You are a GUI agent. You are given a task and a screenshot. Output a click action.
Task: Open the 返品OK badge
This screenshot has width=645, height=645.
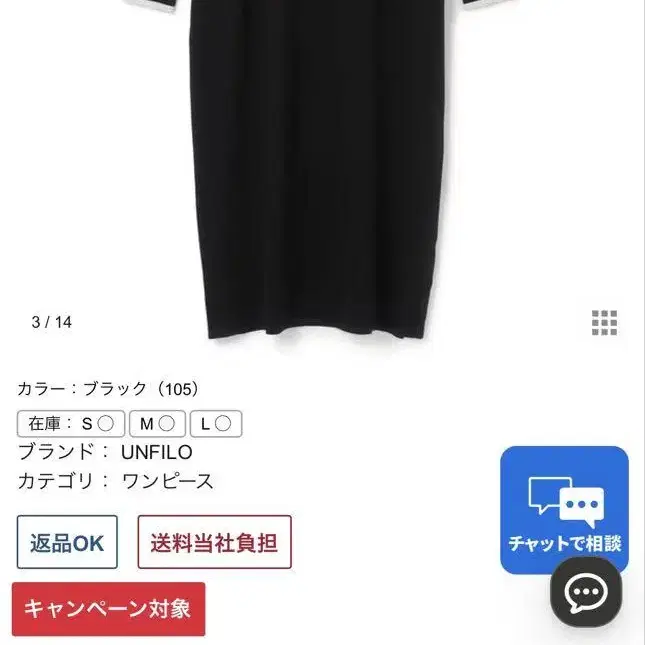tap(67, 542)
